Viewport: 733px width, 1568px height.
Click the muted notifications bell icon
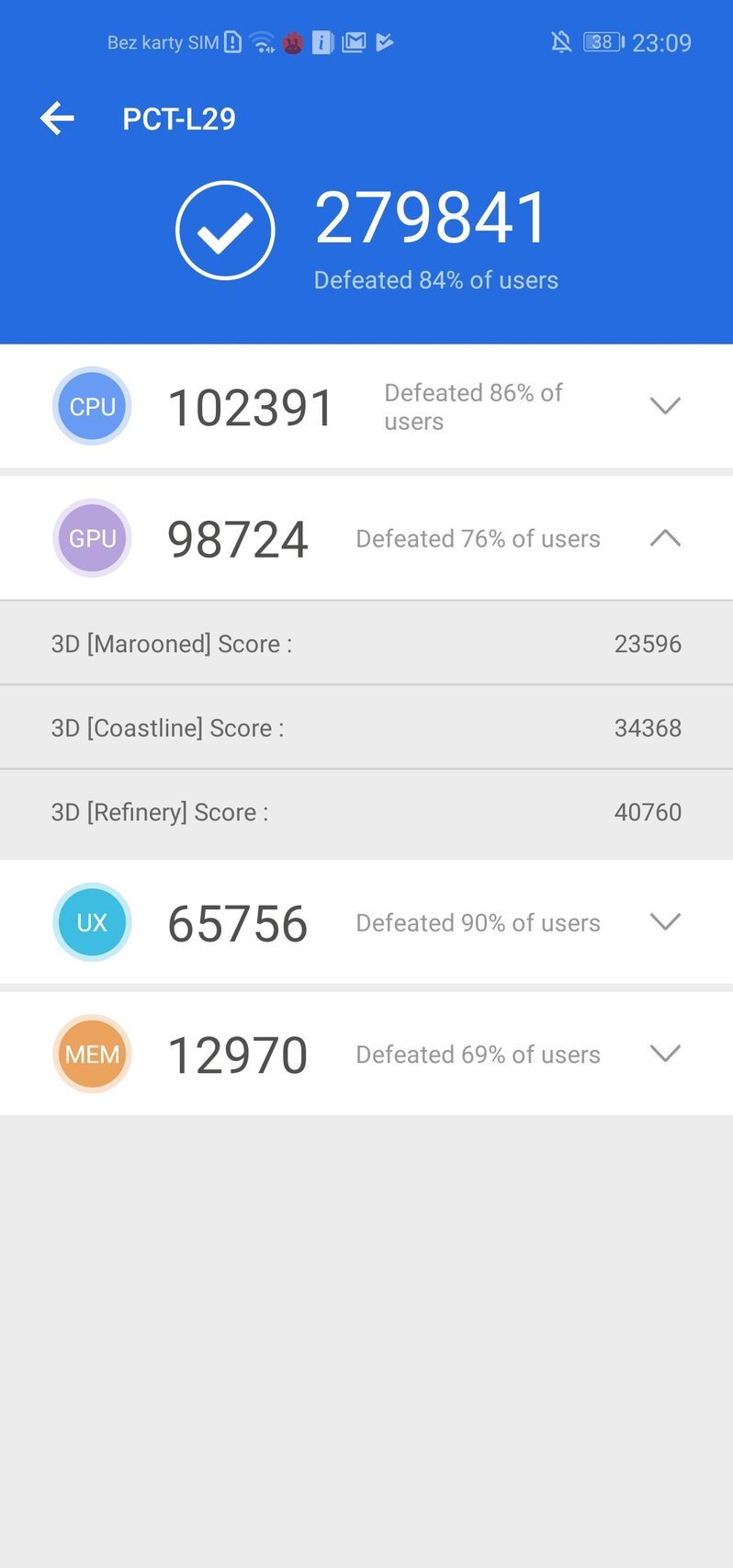coord(561,41)
